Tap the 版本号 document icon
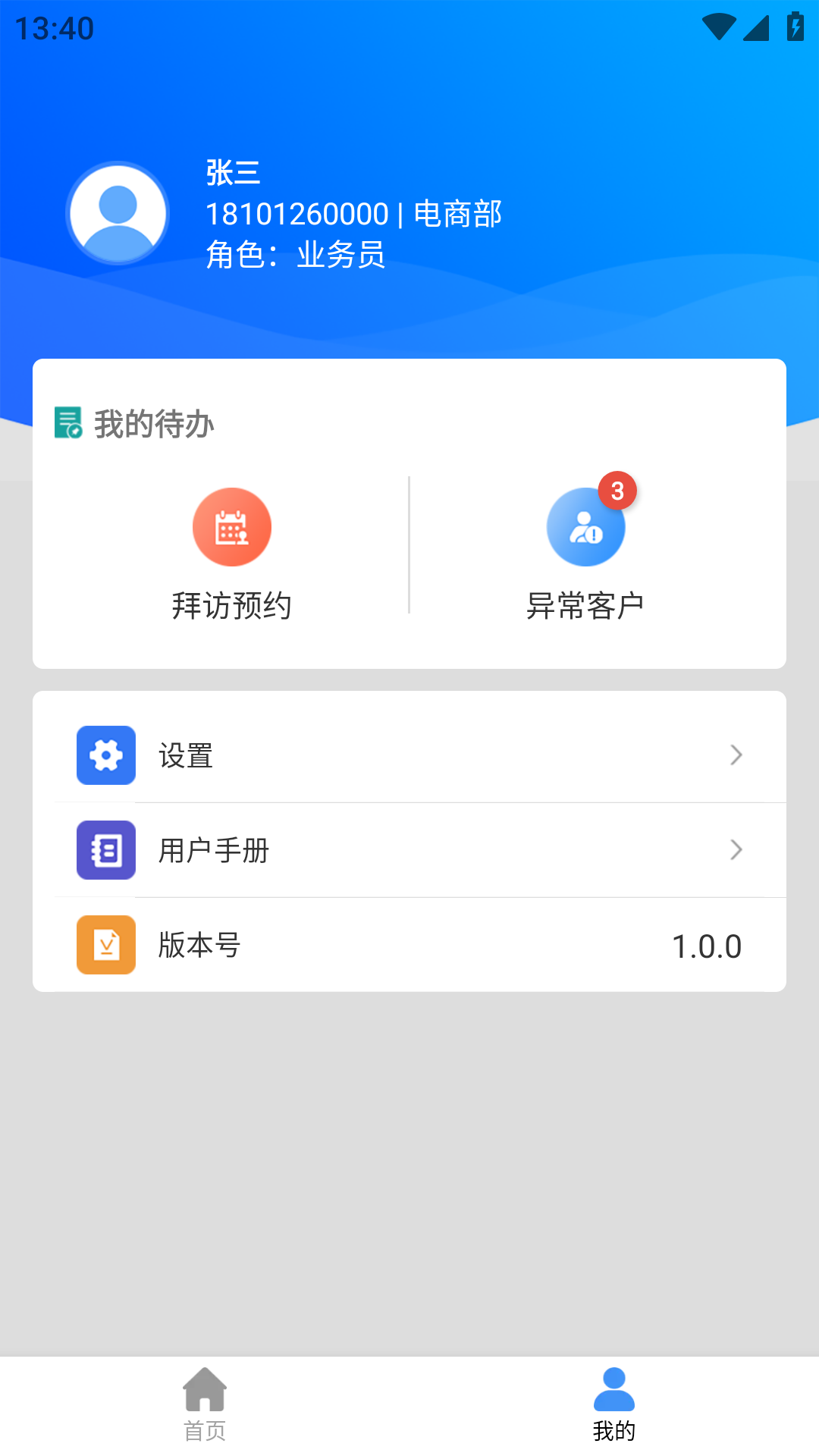Viewport: 819px width, 1456px height. click(x=105, y=946)
